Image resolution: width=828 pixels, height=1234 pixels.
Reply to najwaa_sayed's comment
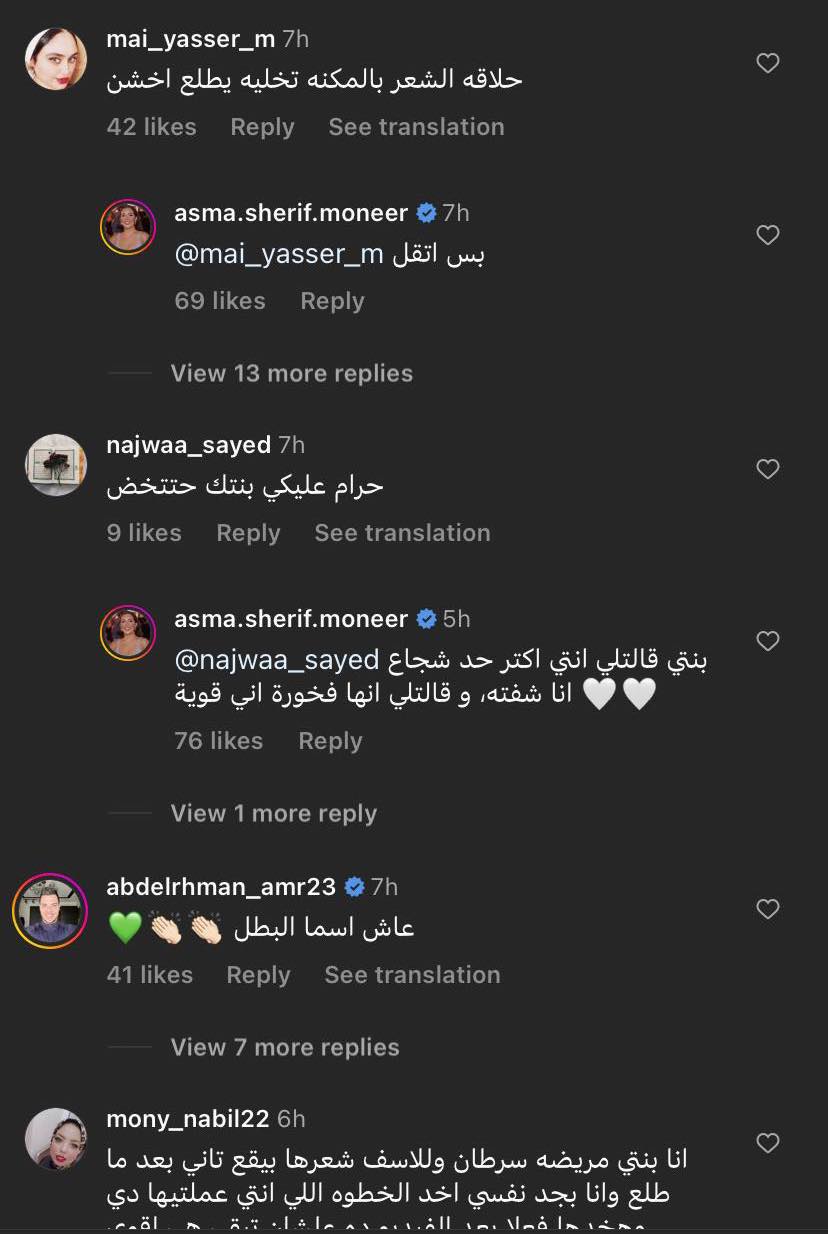(248, 533)
